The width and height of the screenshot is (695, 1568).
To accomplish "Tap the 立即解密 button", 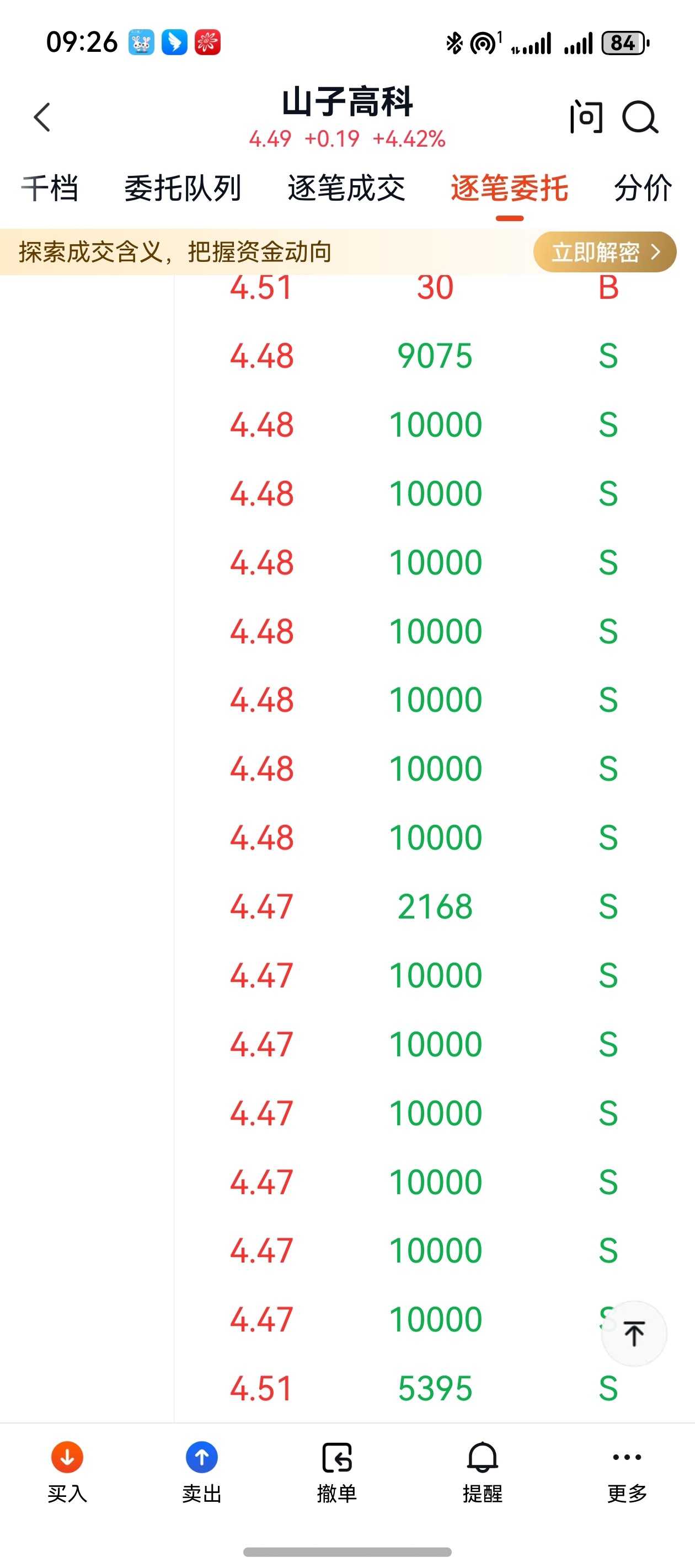I will point(604,251).
